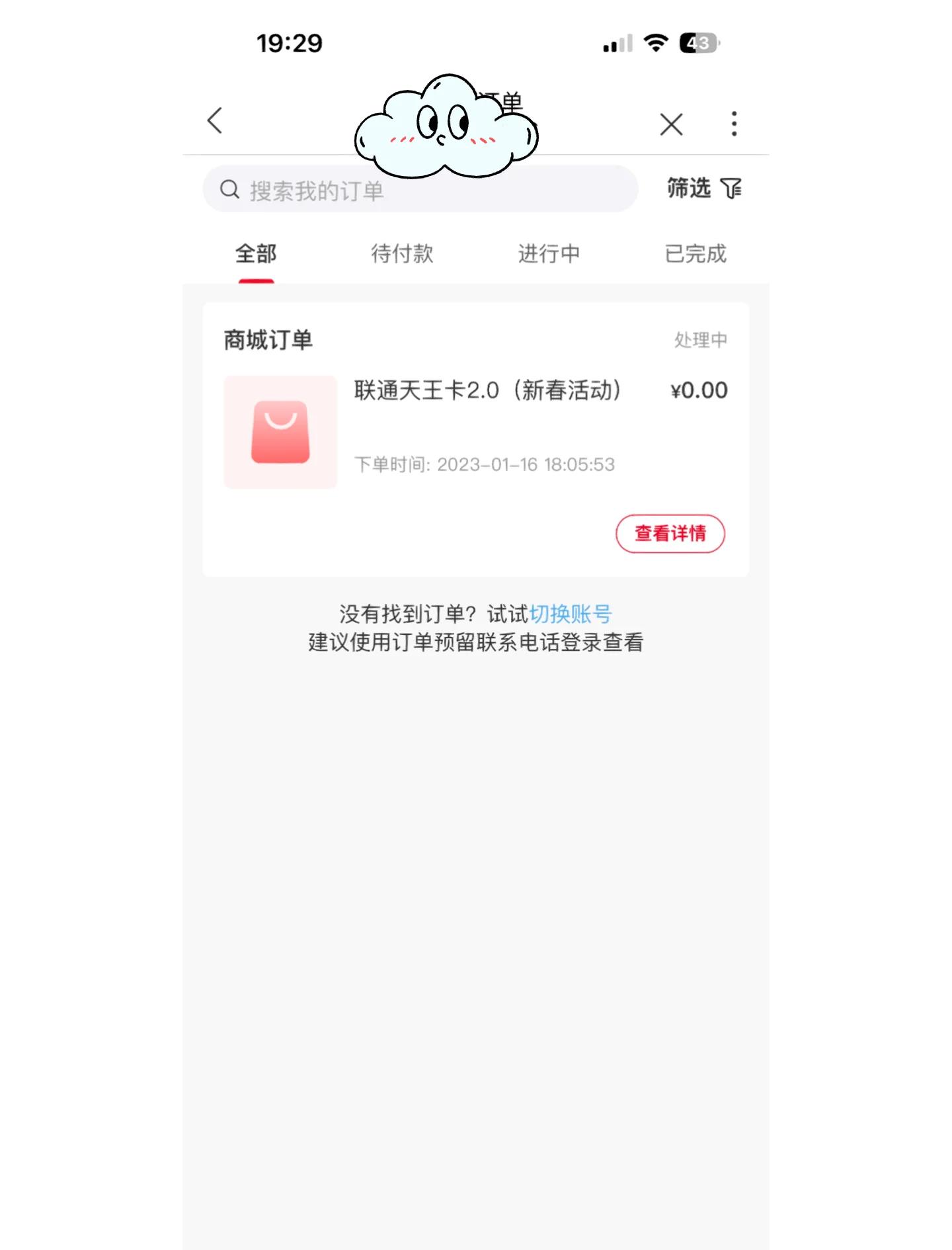Image resolution: width=952 pixels, height=1250 pixels.
Task: Open the three-dot overflow menu
Action: 734,124
